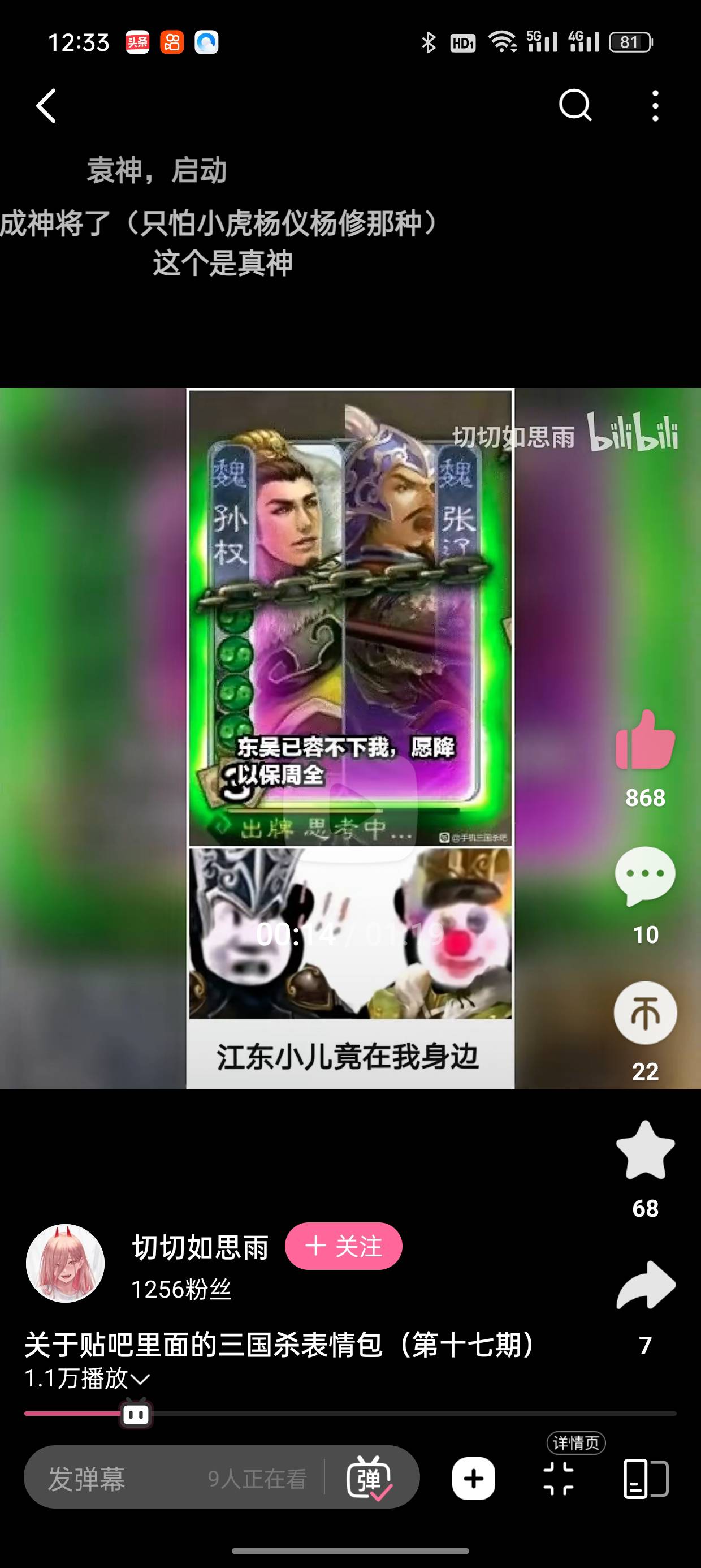Open the search icon
Image resolution: width=701 pixels, height=1568 pixels.
(575, 106)
